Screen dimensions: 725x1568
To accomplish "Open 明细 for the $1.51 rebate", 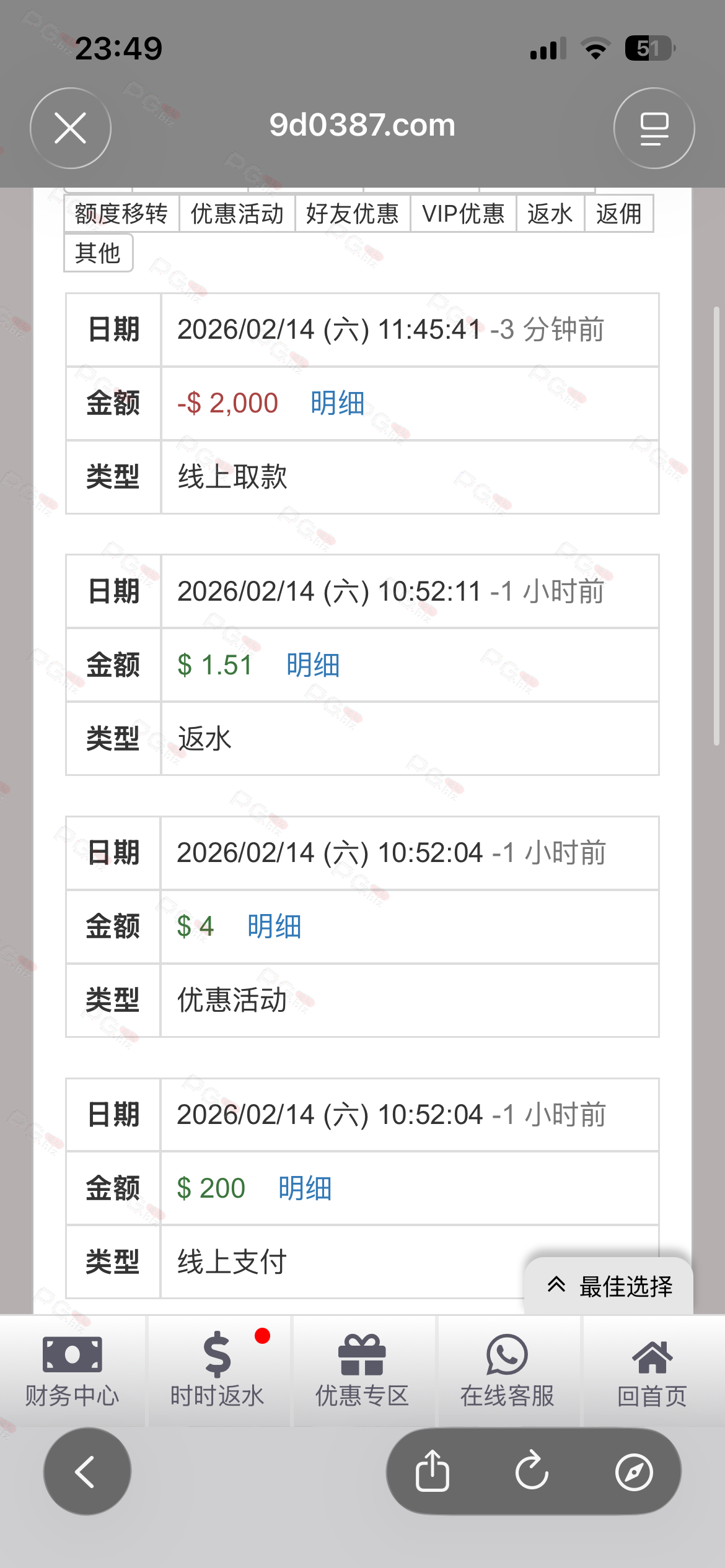I will 313,665.
